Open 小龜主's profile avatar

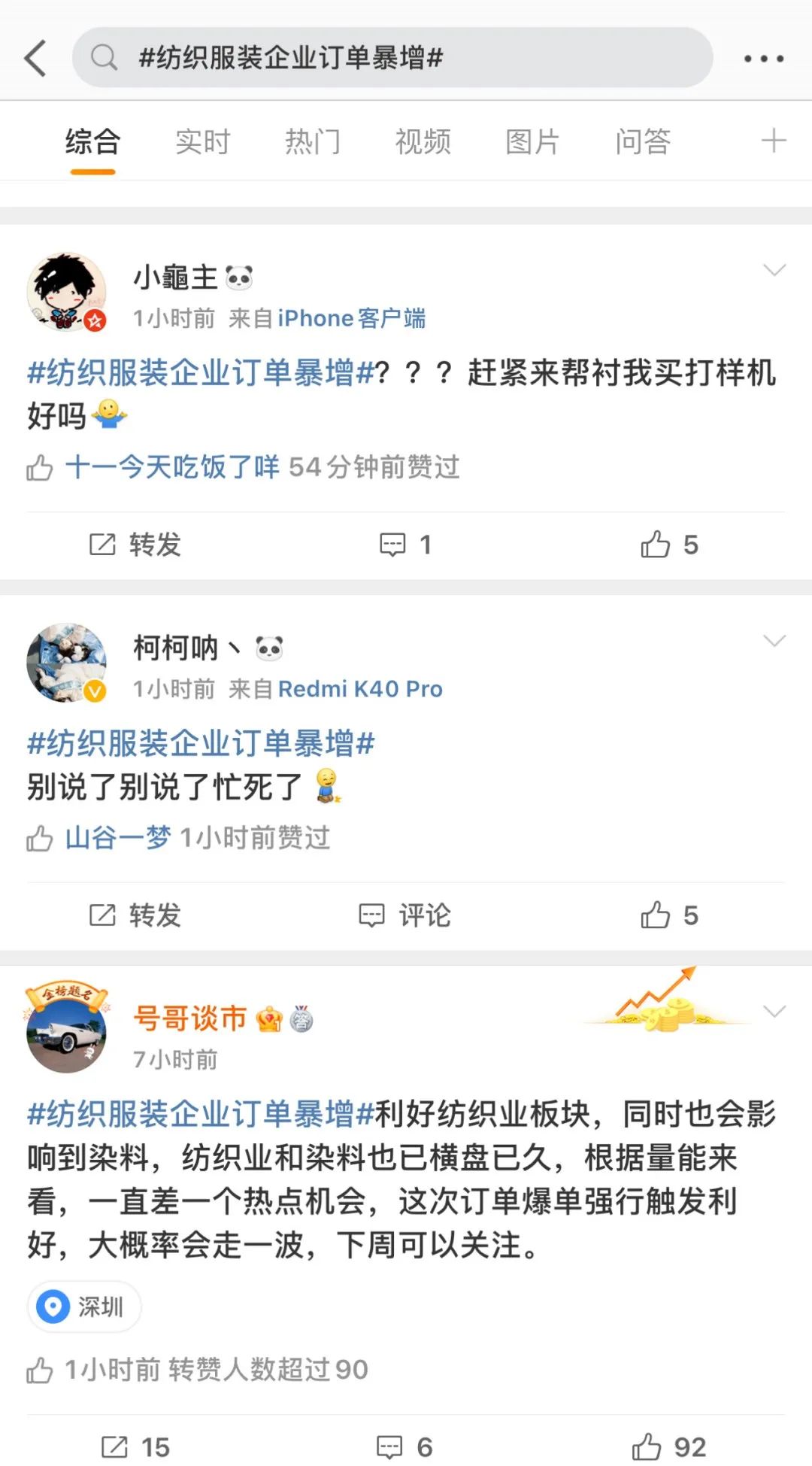pyautogui.click(x=66, y=292)
